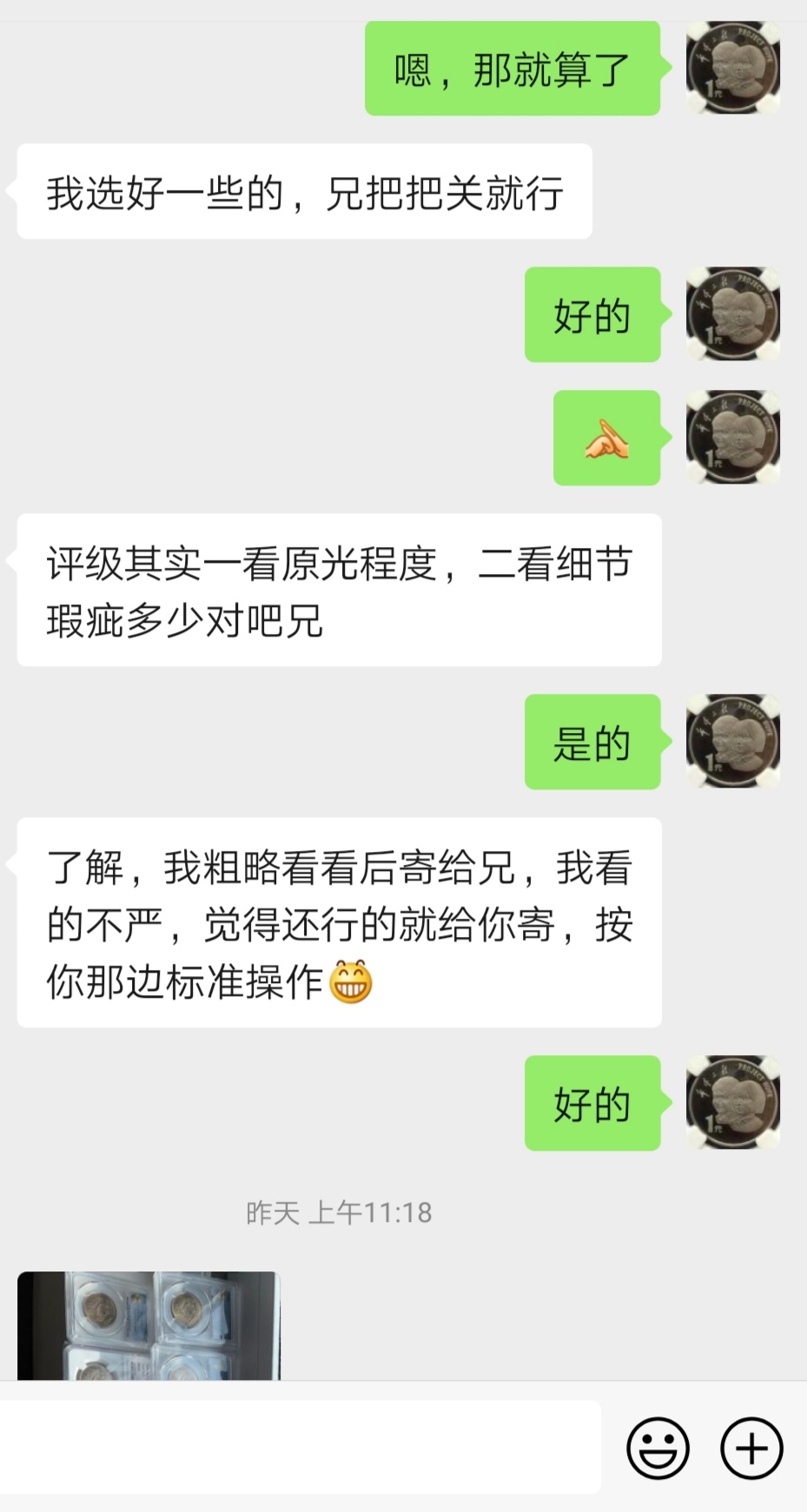Open the plus attachment menu
Screen dimensions: 807x1512
(x=751, y=1448)
